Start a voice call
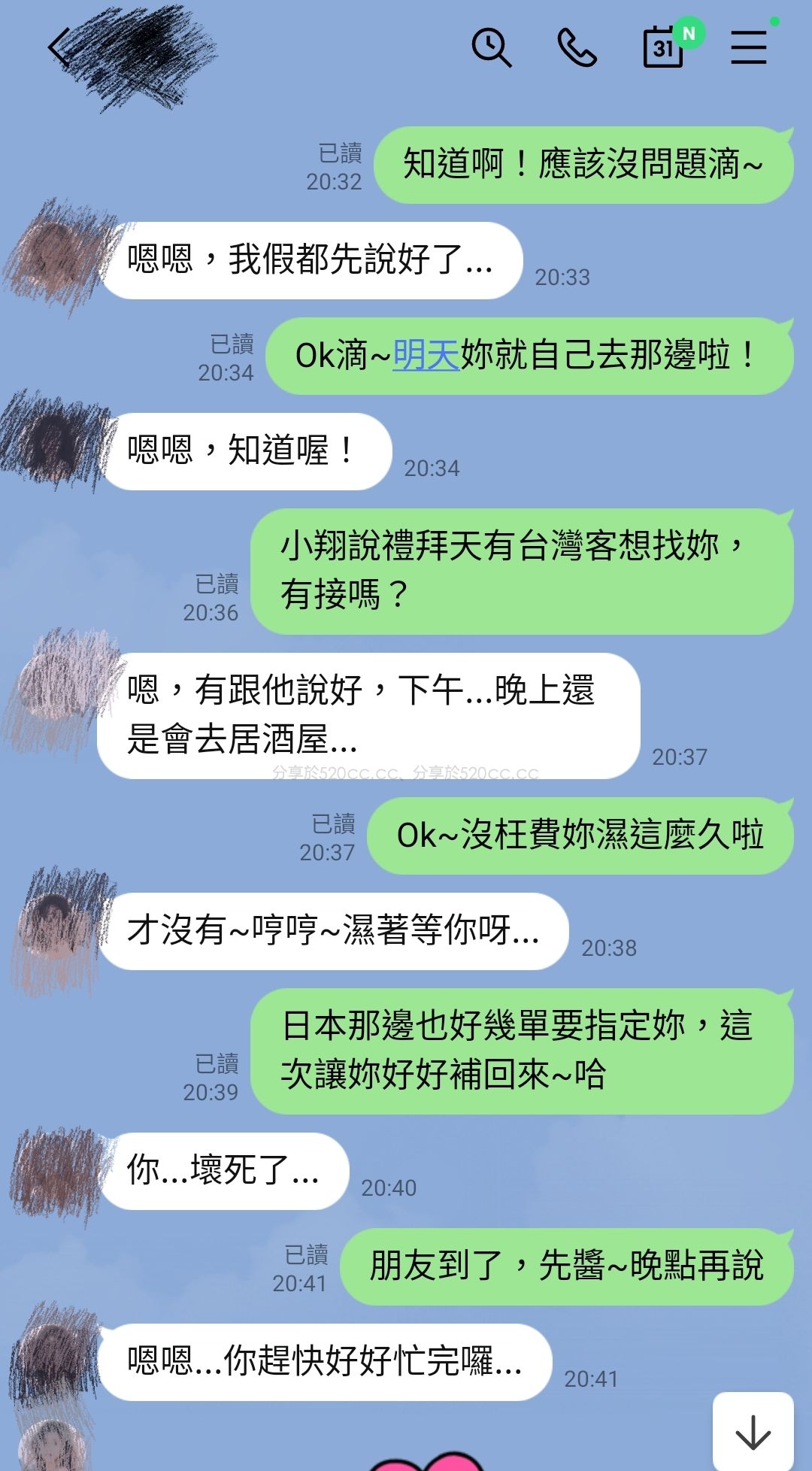This screenshot has width=812, height=1471. click(577, 48)
